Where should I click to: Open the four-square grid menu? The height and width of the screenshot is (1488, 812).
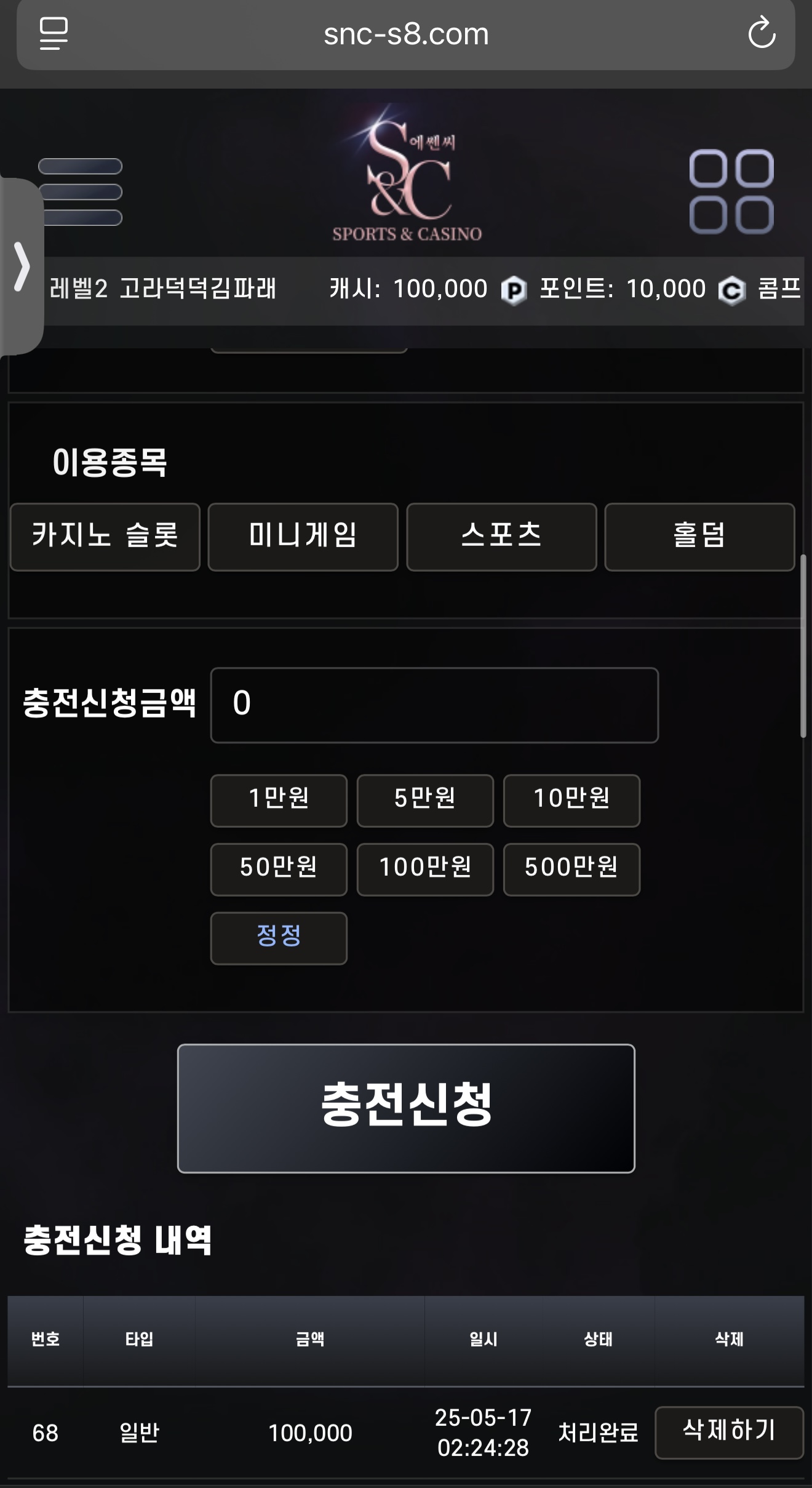click(x=731, y=192)
